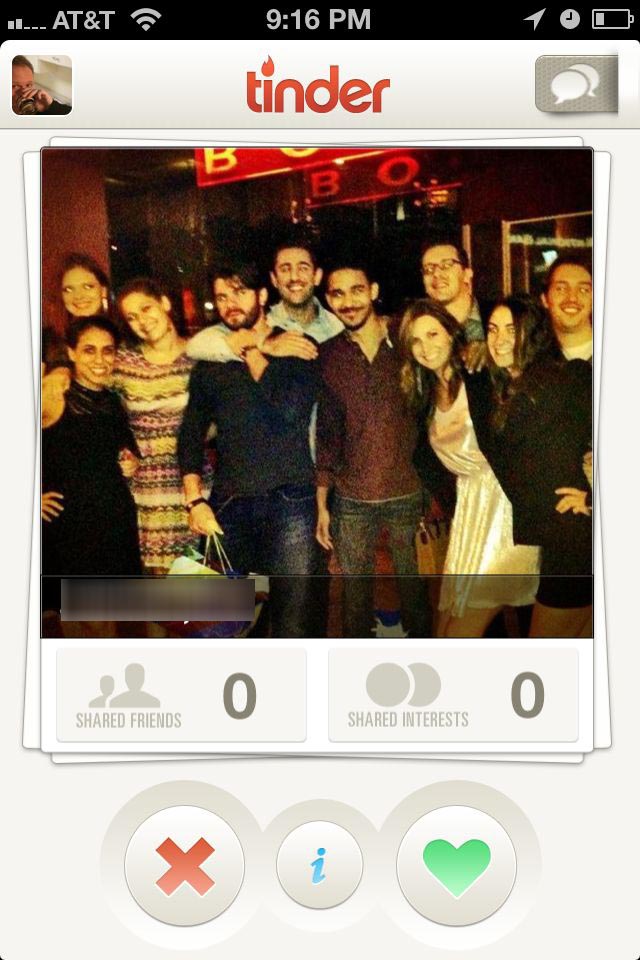The width and height of the screenshot is (640, 960).
Task: Open your own profile picture menu
Action: coord(42,86)
